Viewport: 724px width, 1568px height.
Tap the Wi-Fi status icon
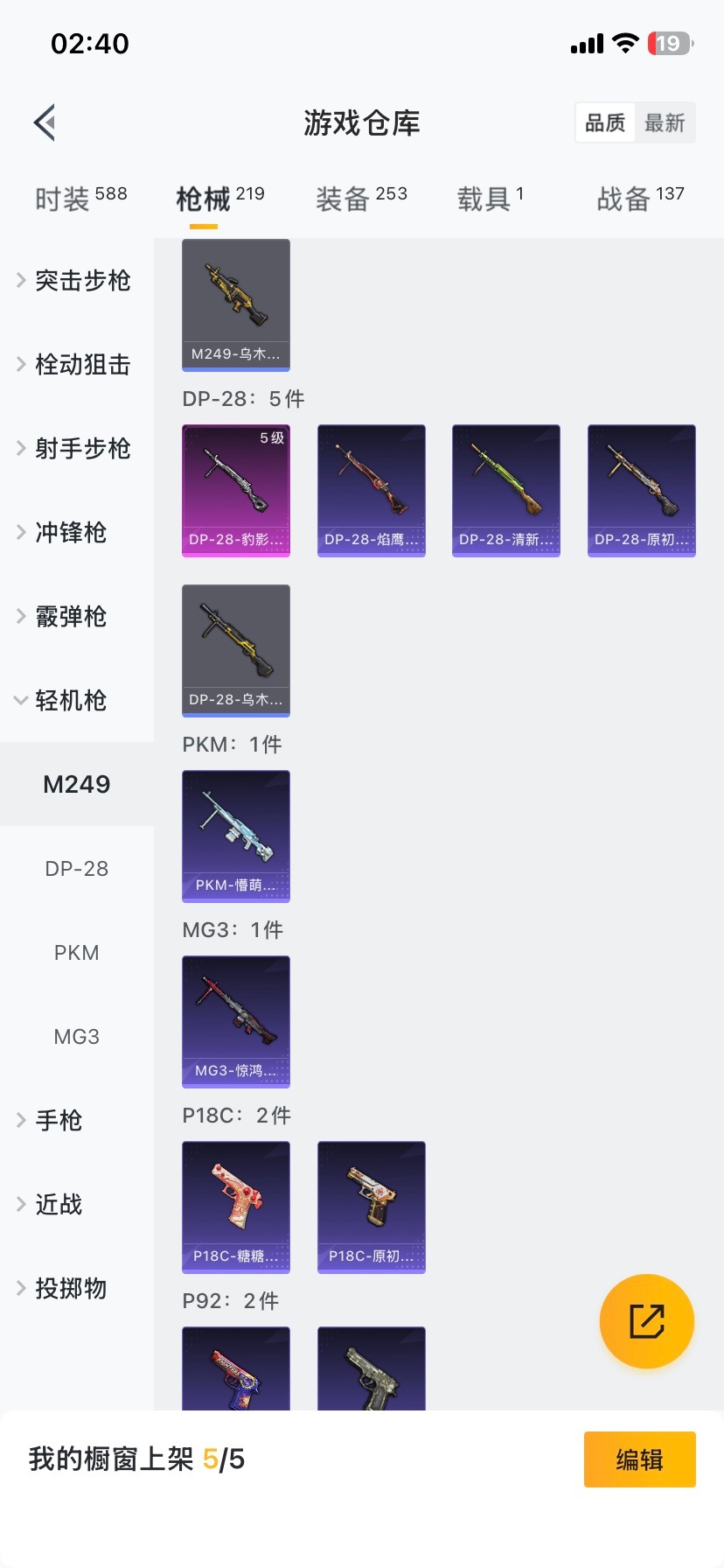[x=626, y=42]
